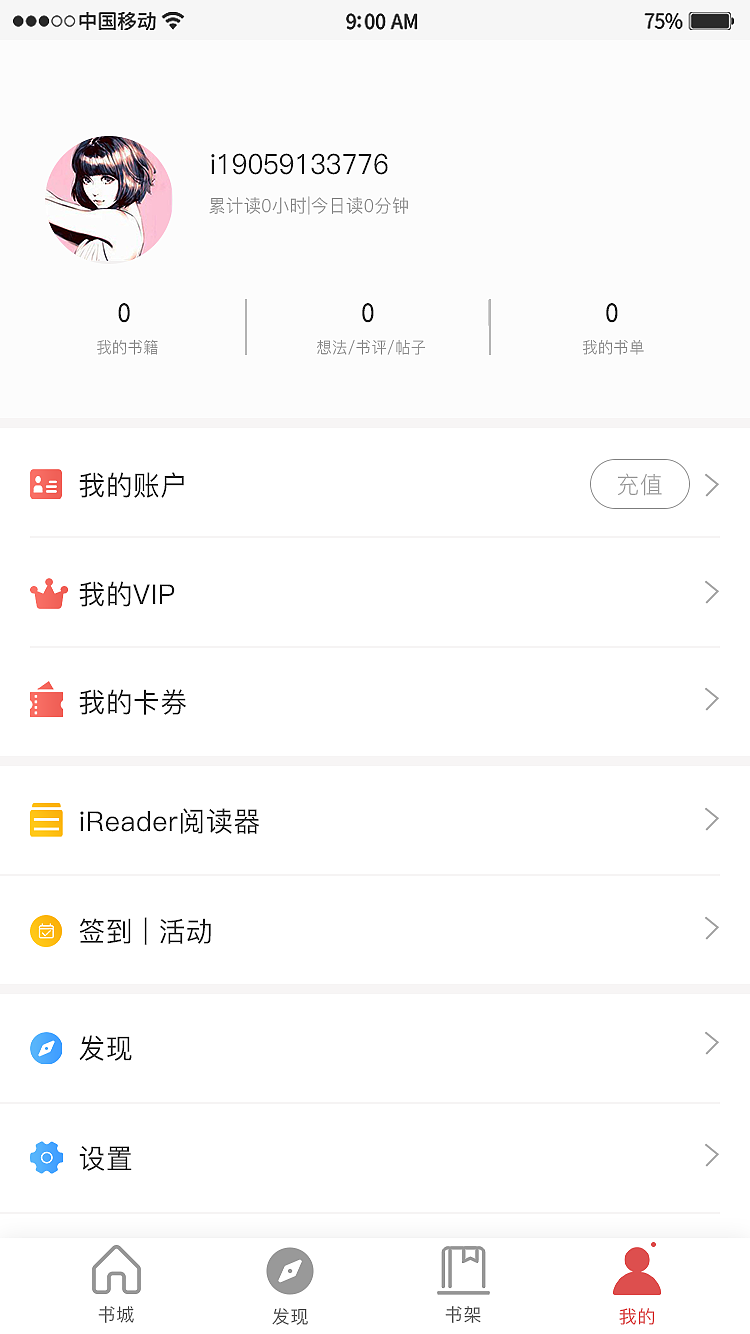
Task: Switch to the 书城 tab
Action: point(116,1285)
